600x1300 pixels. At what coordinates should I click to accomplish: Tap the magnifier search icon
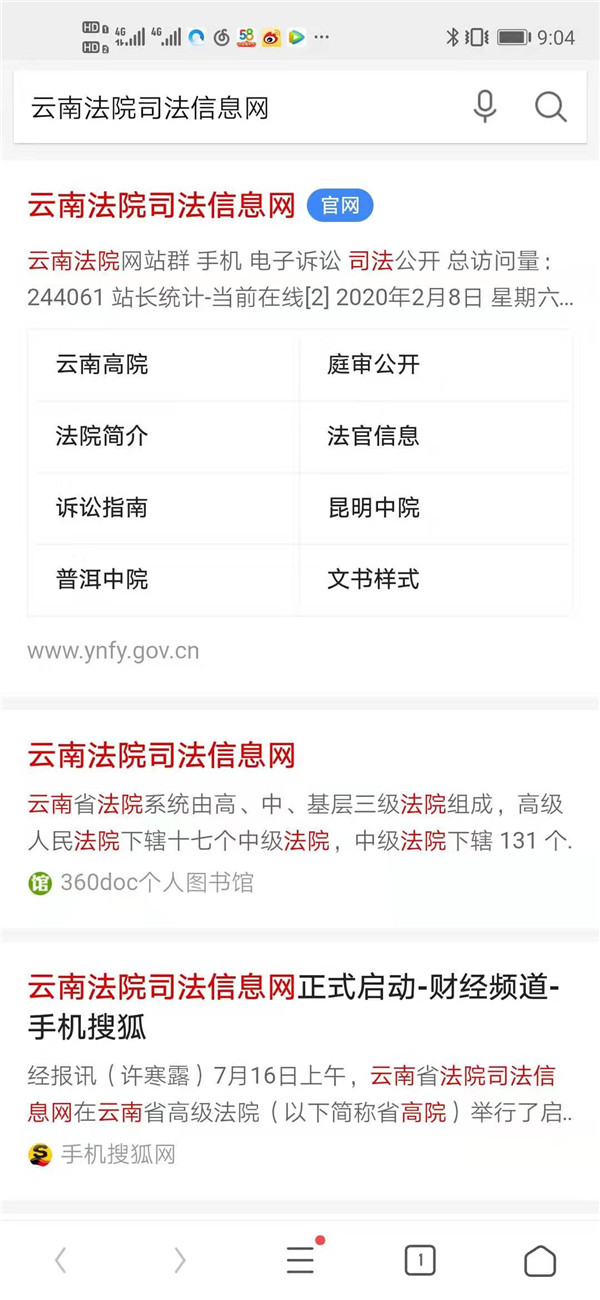coord(550,107)
